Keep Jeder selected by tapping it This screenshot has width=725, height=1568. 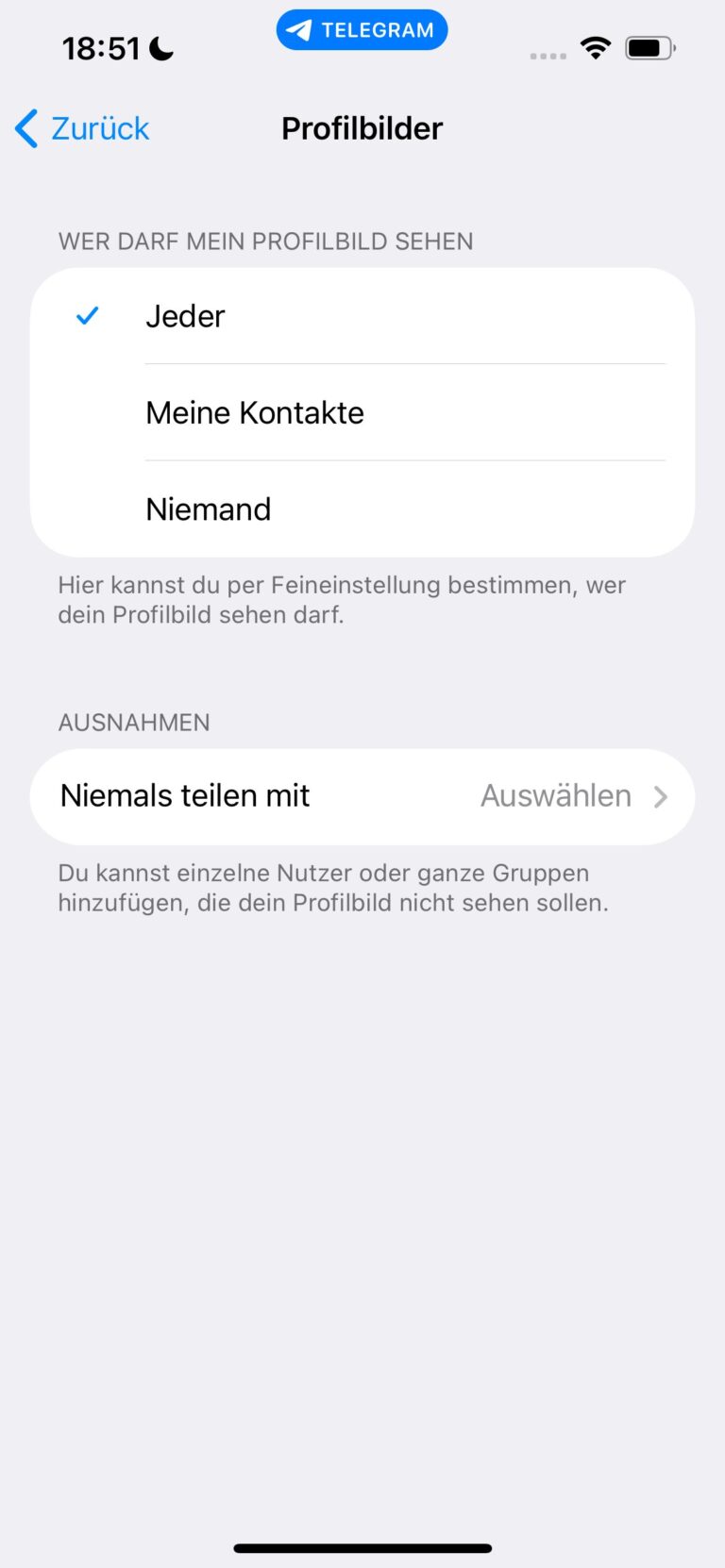185,316
